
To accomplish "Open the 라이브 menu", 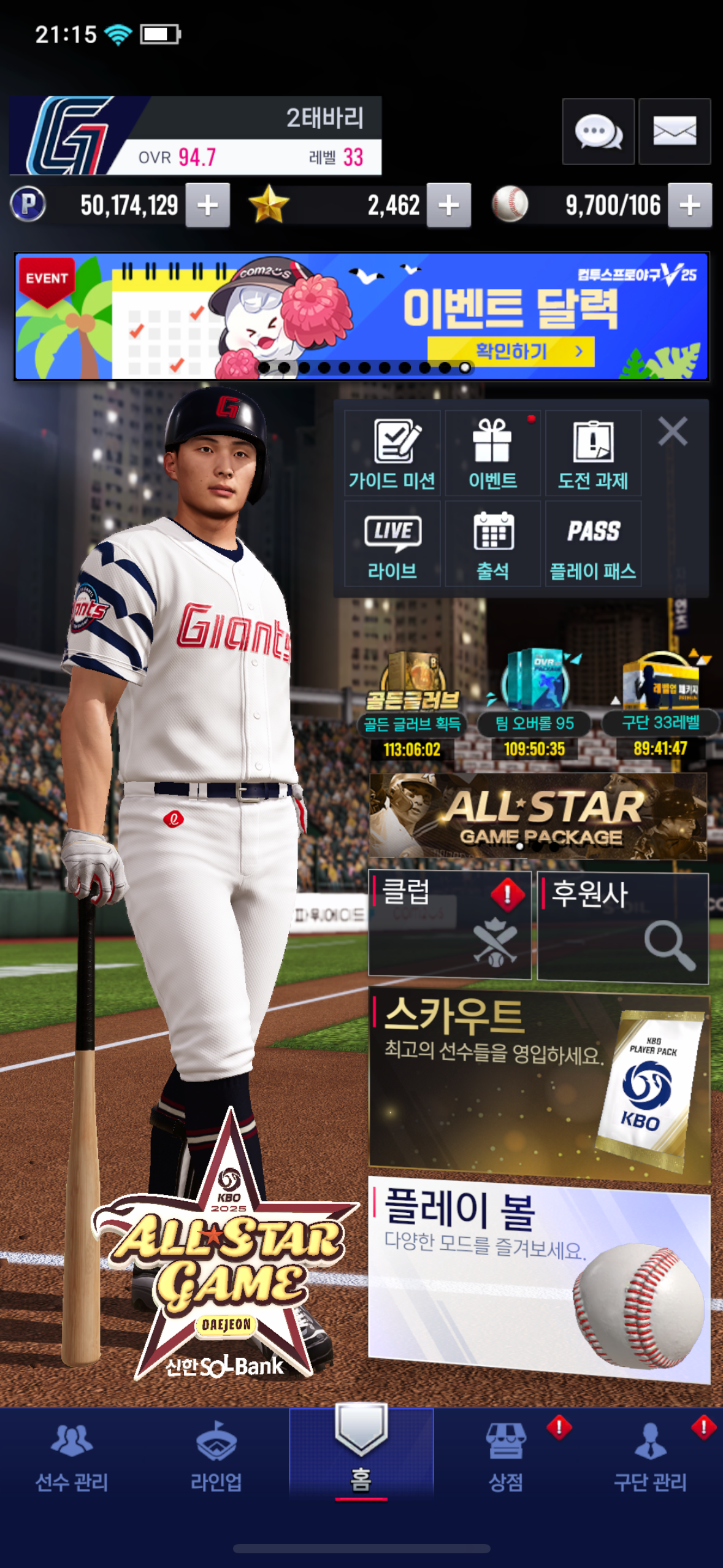I will click(392, 544).
